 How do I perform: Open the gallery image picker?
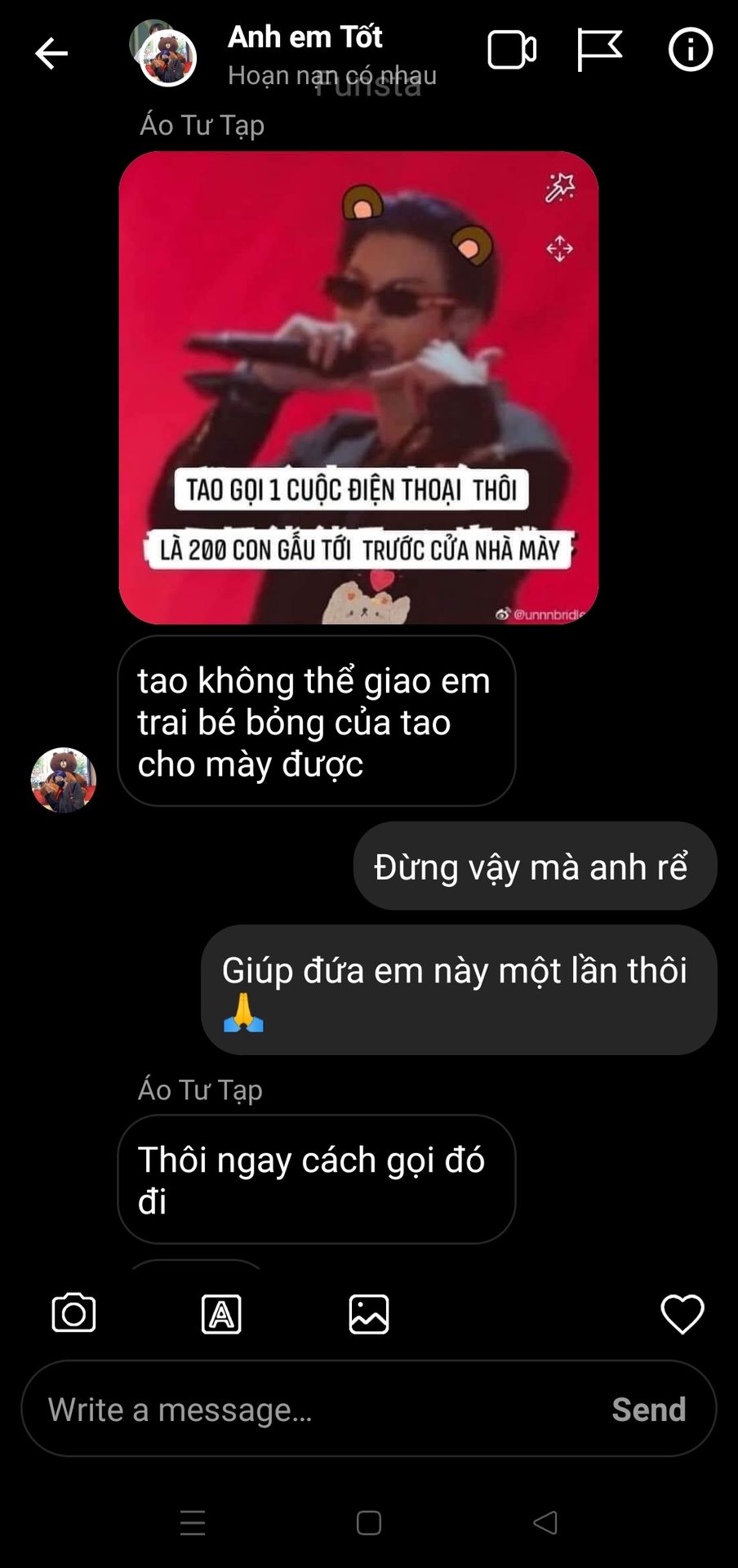pos(369,1314)
